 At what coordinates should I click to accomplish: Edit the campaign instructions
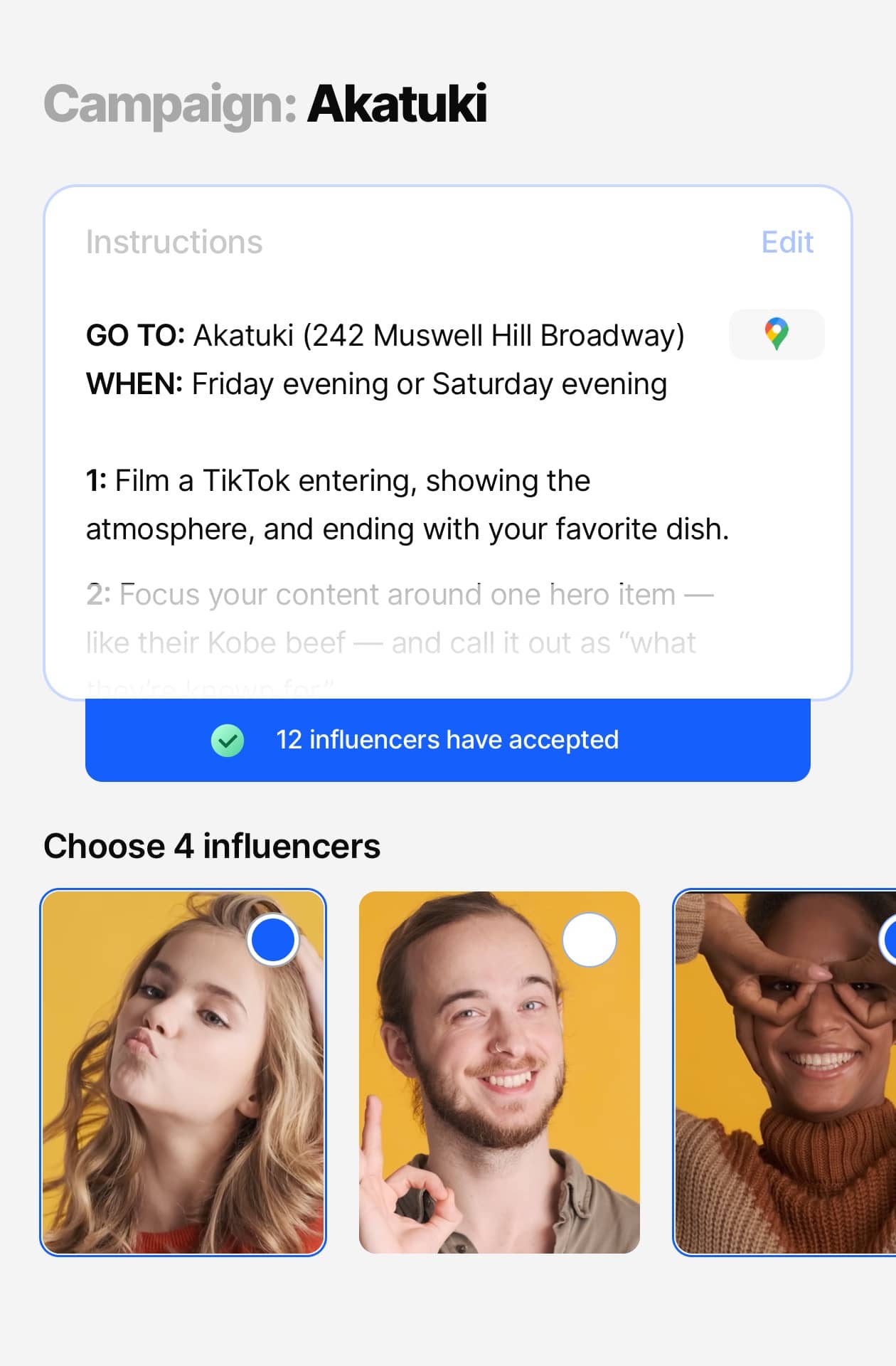(x=786, y=243)
